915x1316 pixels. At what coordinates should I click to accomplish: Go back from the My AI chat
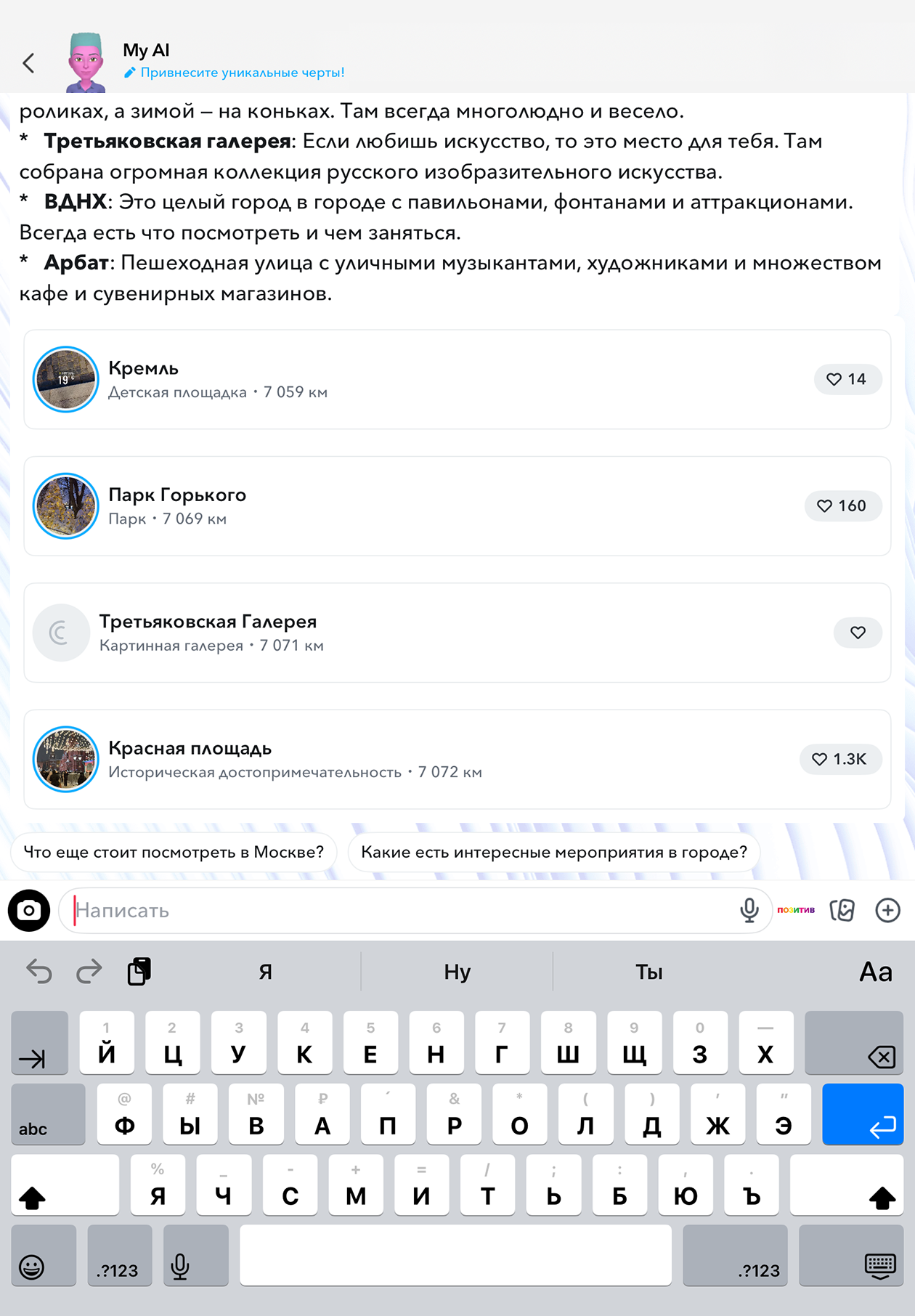[x=29, y=63]
